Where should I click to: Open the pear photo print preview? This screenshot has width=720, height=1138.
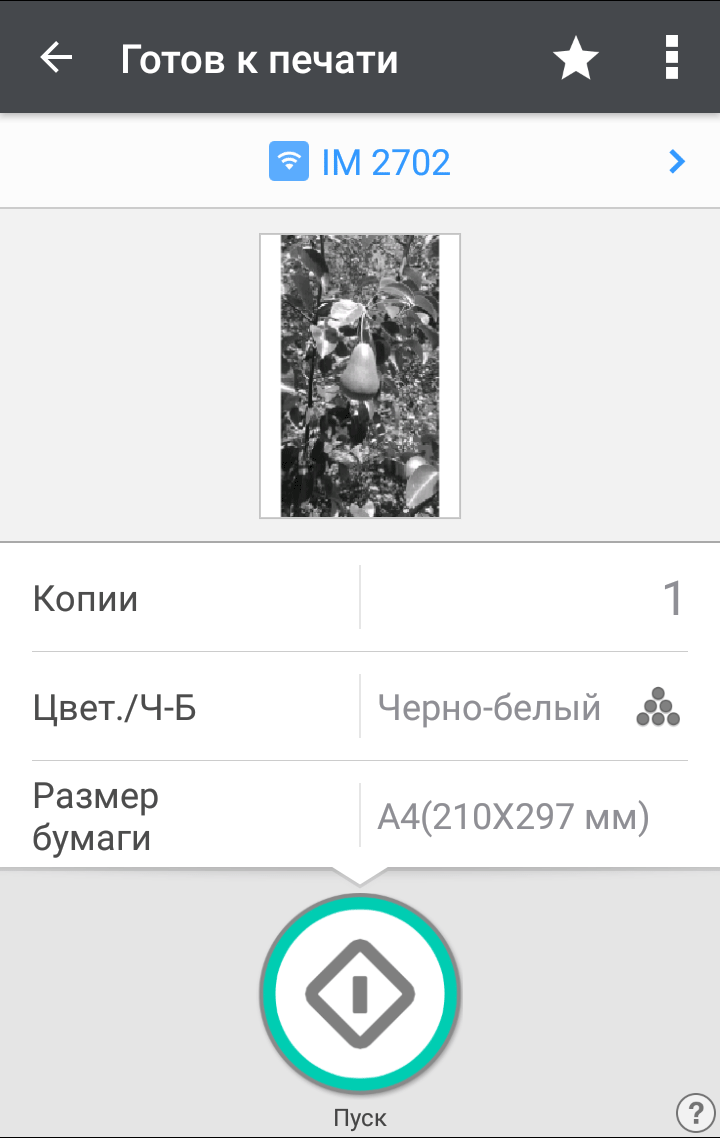coord(360,375)
